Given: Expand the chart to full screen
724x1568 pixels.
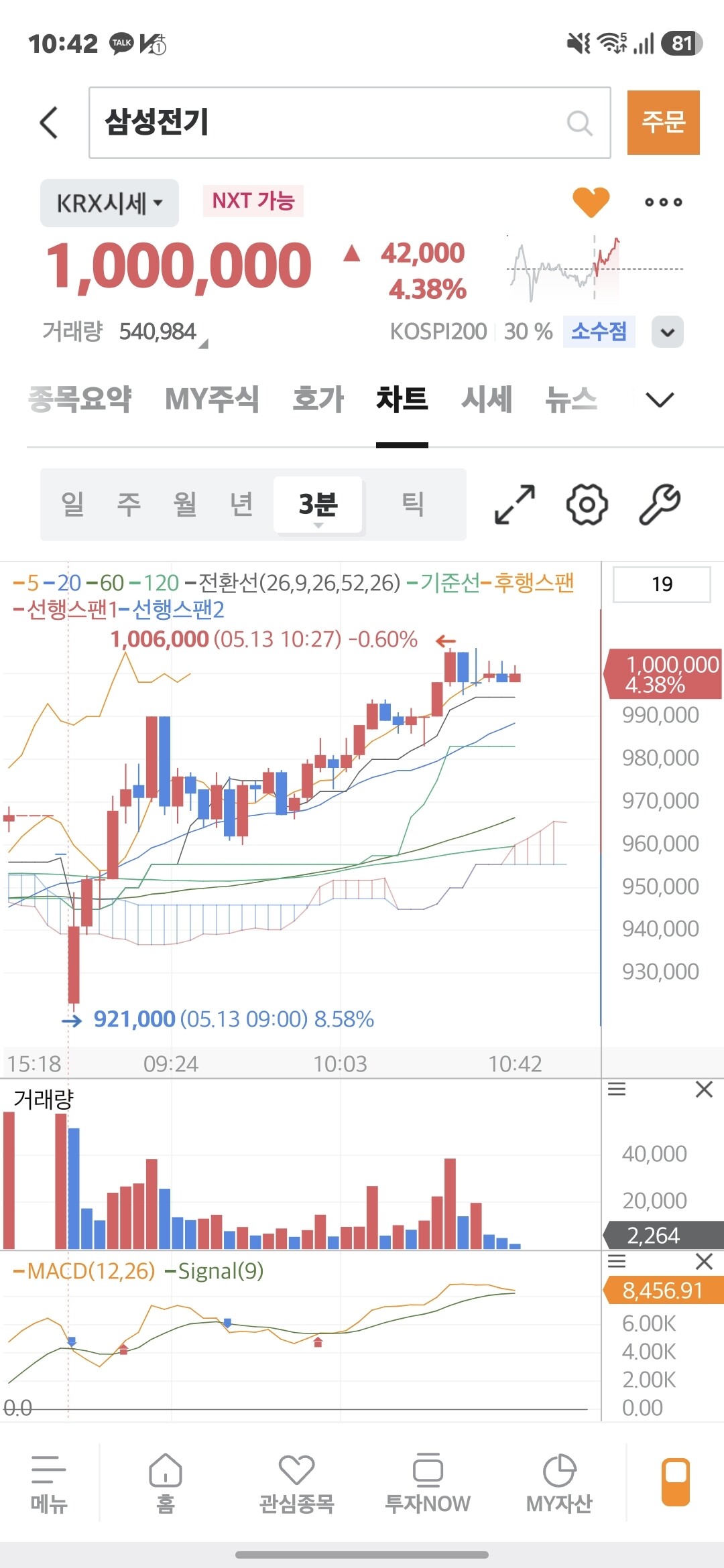Looking at the screenshot, I should click(x=515, y=505).
